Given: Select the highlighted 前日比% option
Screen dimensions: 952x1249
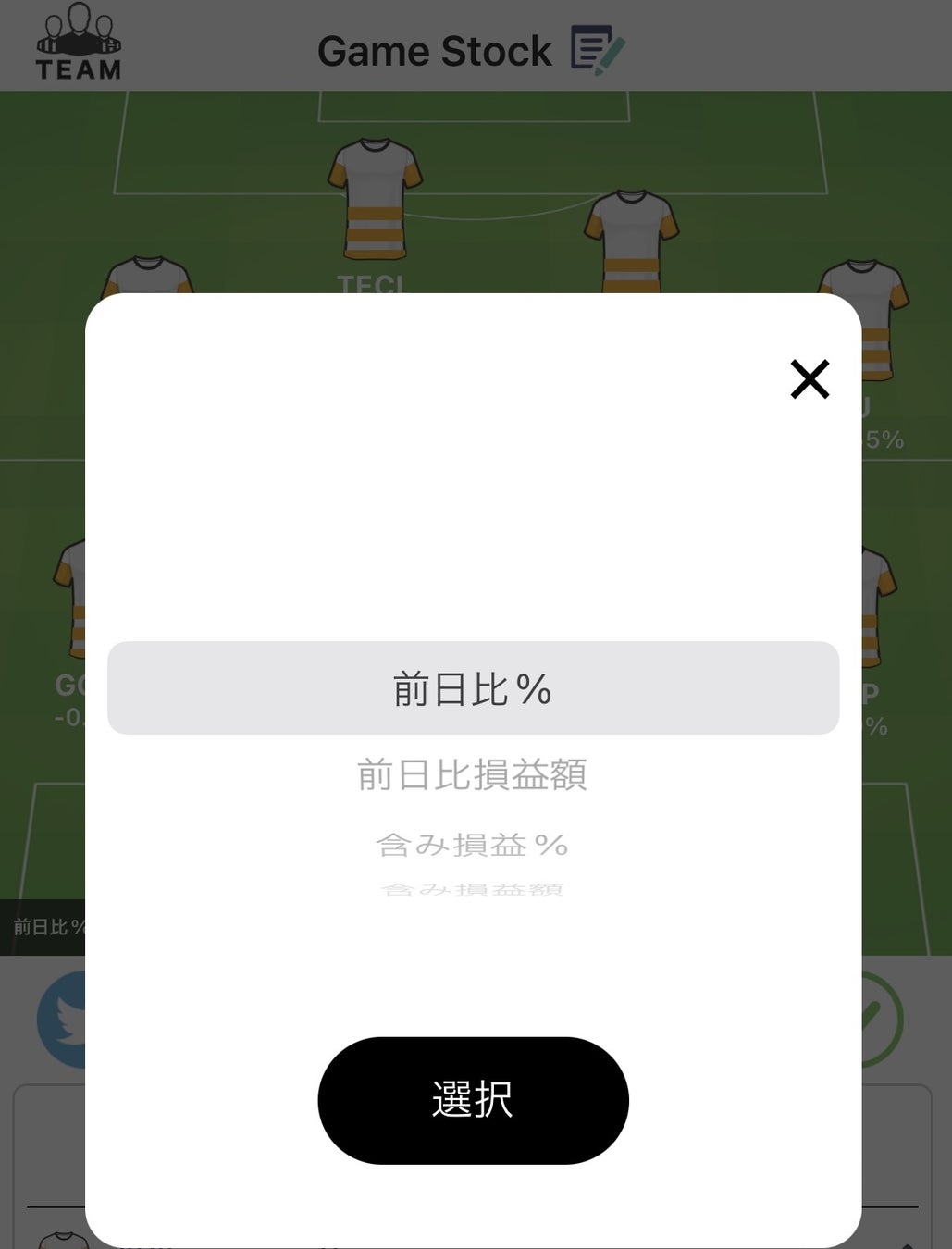Looking at the screenshot, I should (473, 689).
